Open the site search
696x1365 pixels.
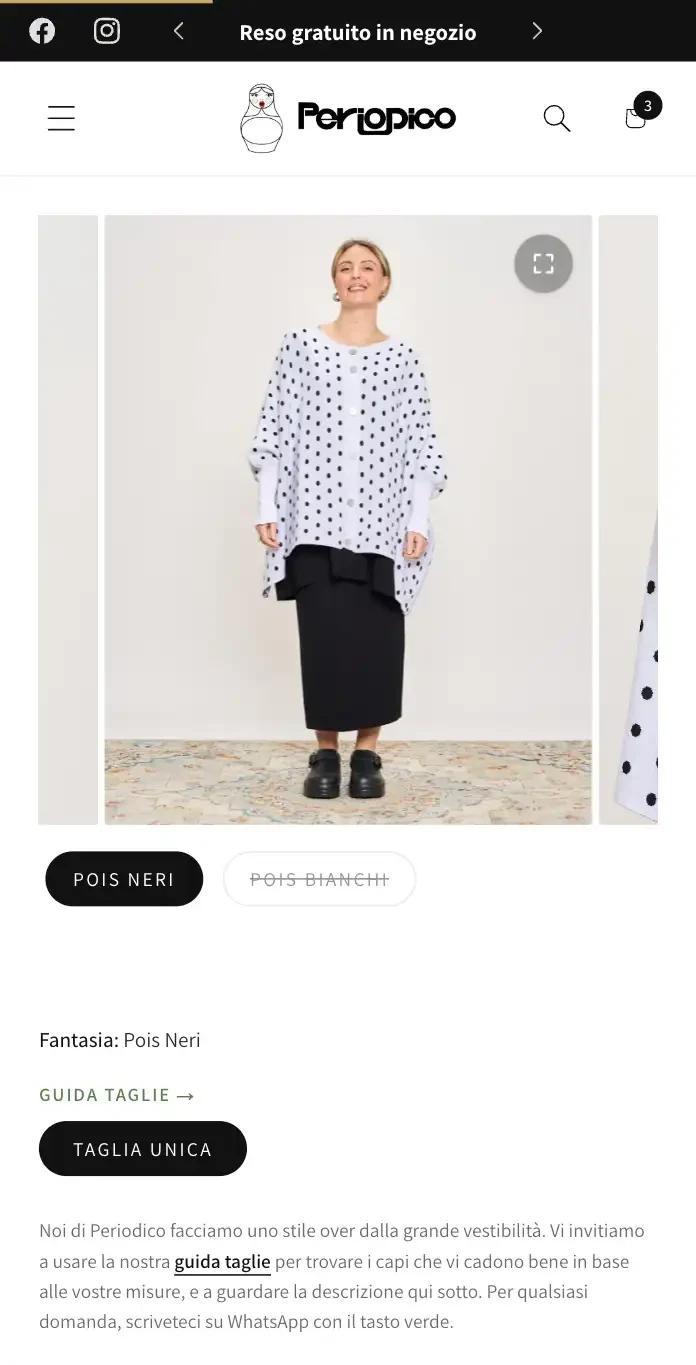(x=557, y=118)
